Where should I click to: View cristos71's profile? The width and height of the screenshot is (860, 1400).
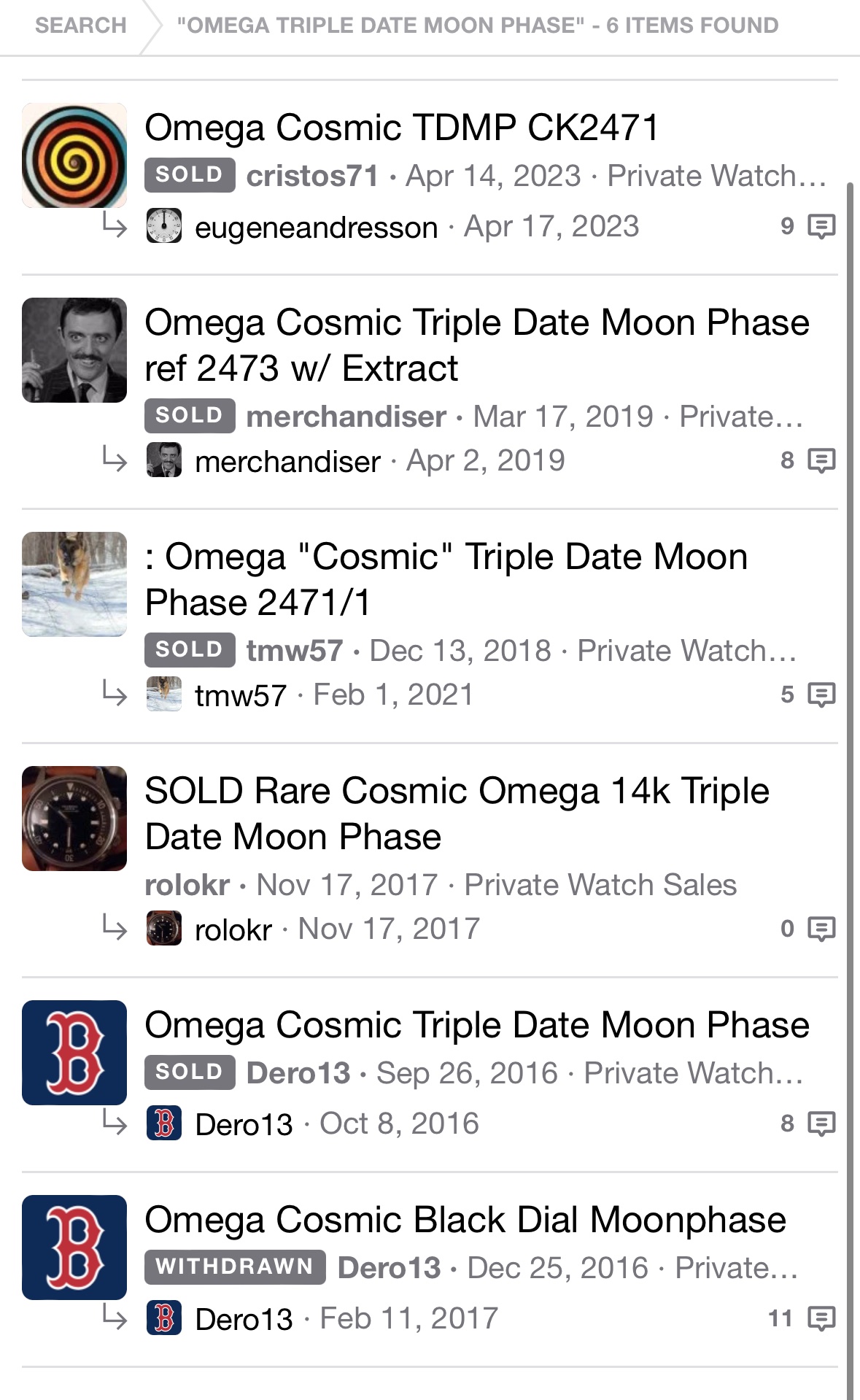312,176
